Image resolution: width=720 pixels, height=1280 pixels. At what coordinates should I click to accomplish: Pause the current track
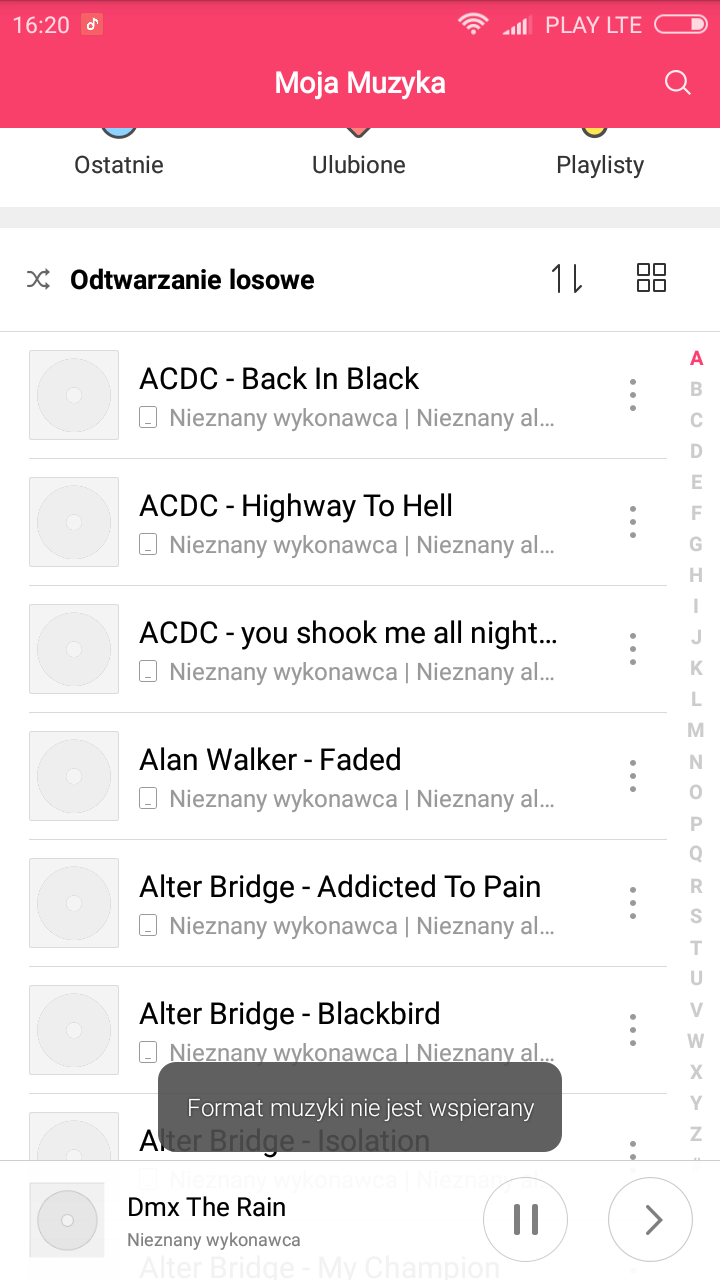pyautogui.click(x=525, y=1220)
